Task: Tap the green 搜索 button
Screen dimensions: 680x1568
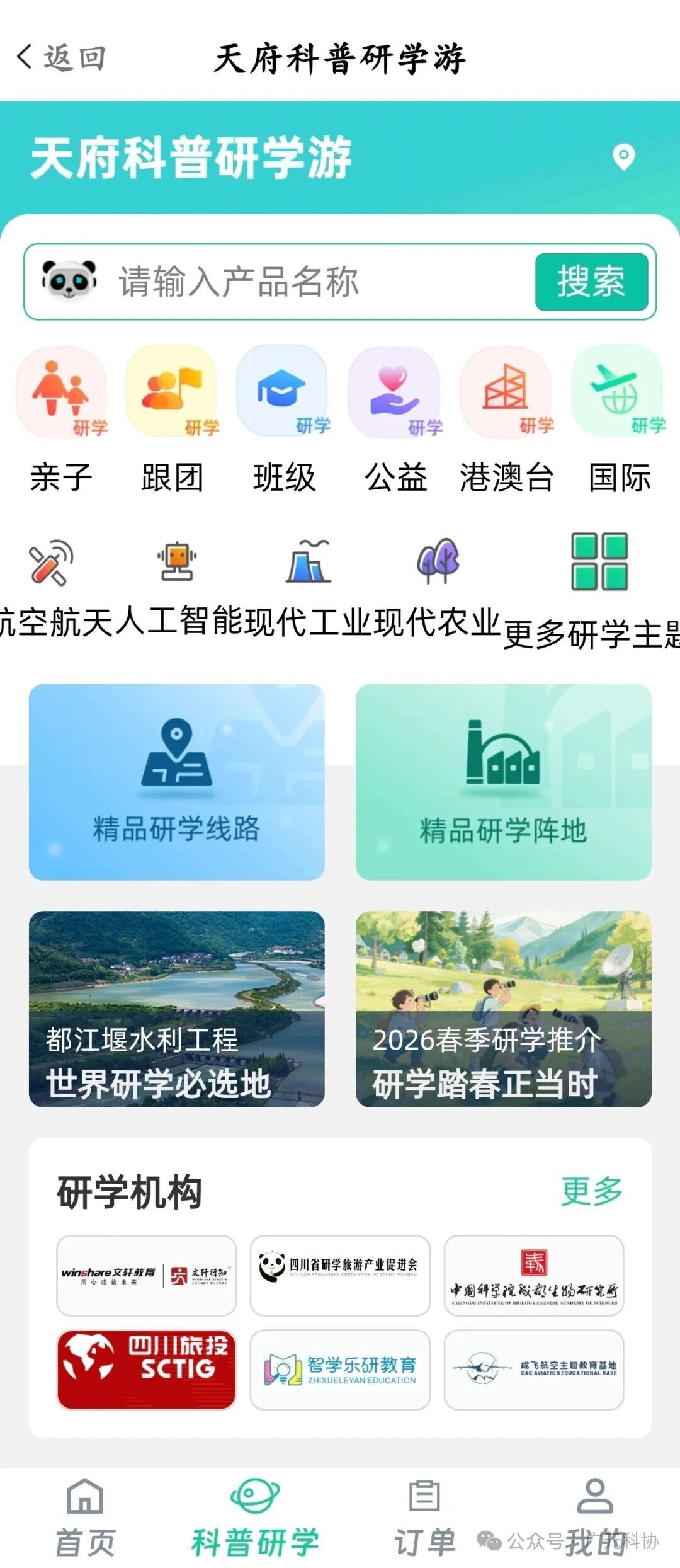Action: tap(591, 282)
